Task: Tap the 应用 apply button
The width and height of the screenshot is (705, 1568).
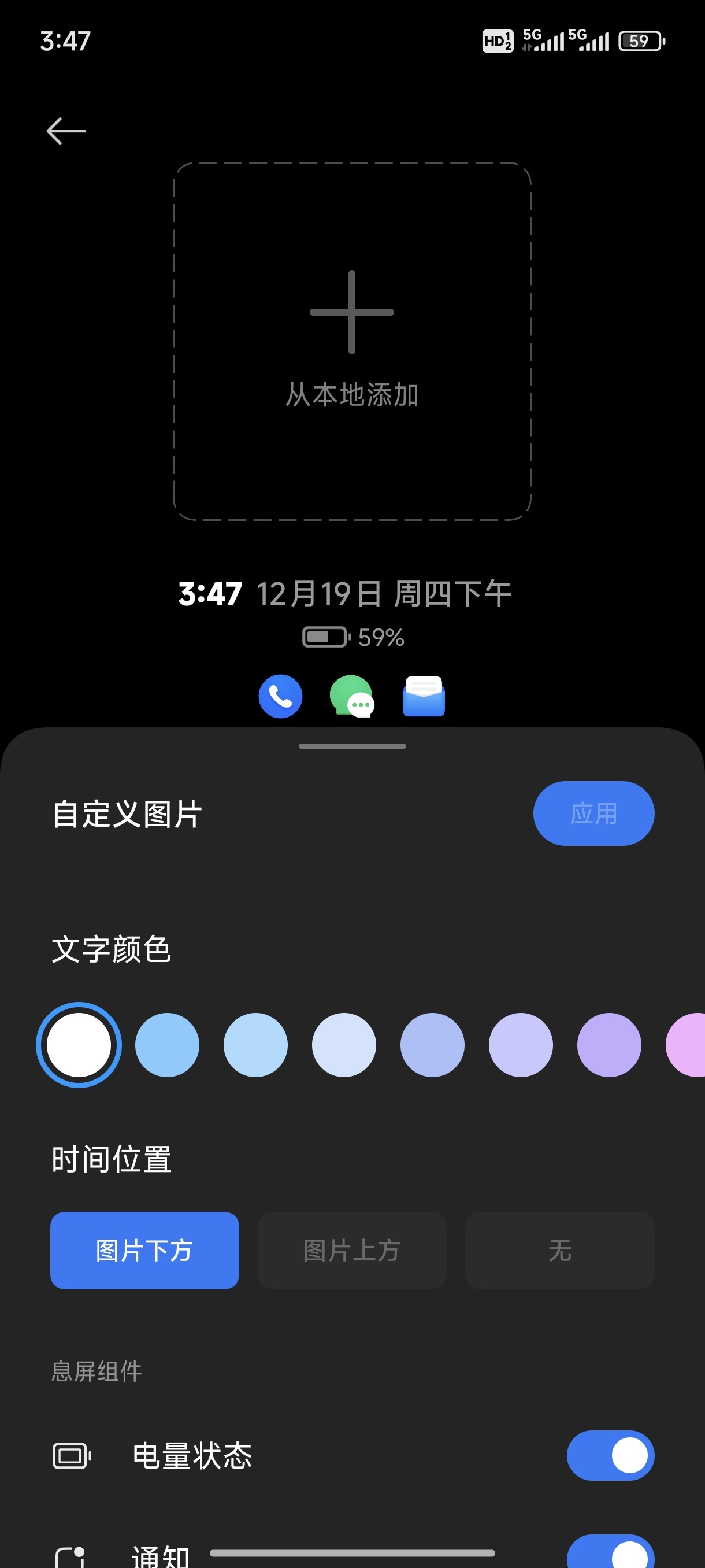Action: click(593, 813)
